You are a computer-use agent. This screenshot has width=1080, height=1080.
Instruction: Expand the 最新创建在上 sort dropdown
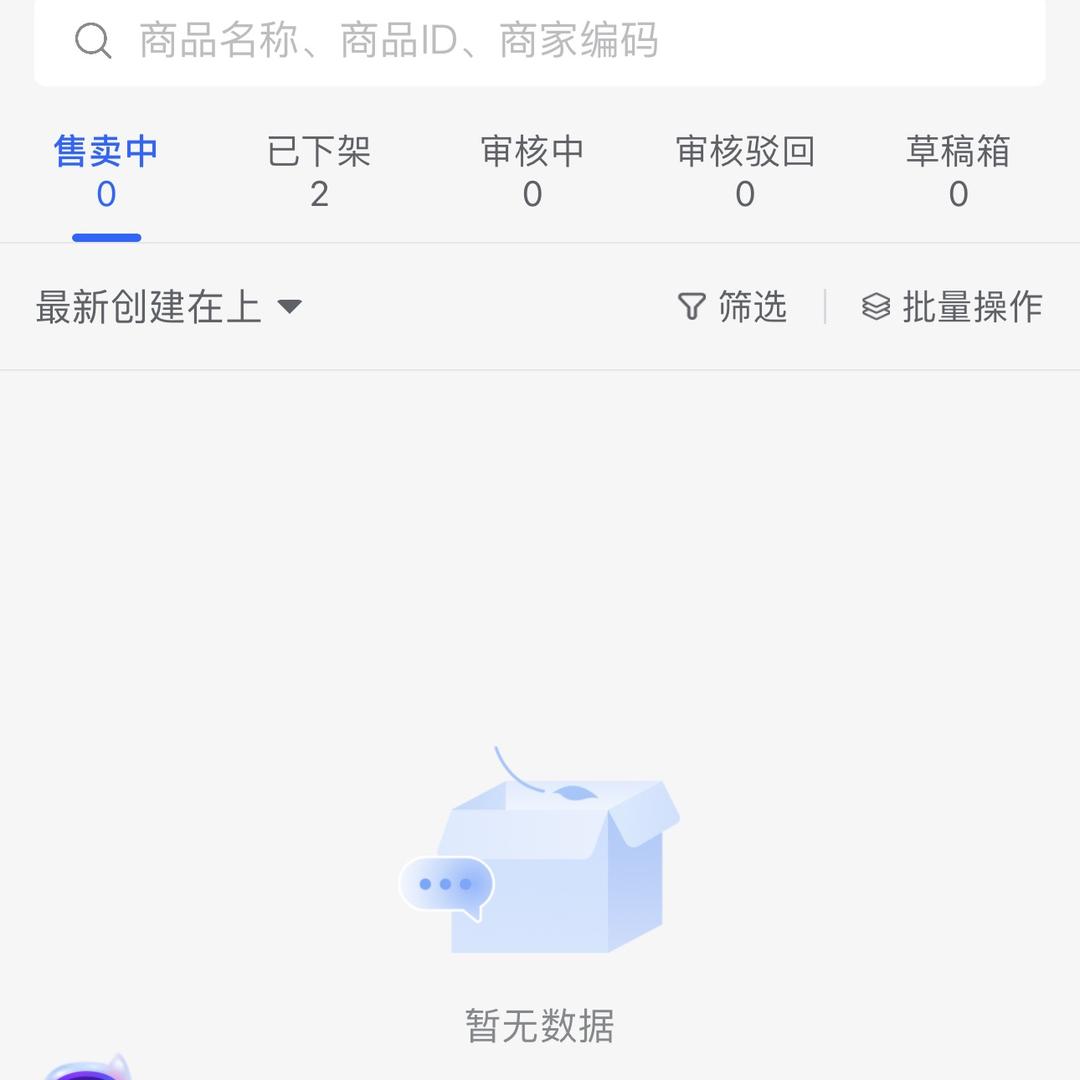[x=168, y=307]
